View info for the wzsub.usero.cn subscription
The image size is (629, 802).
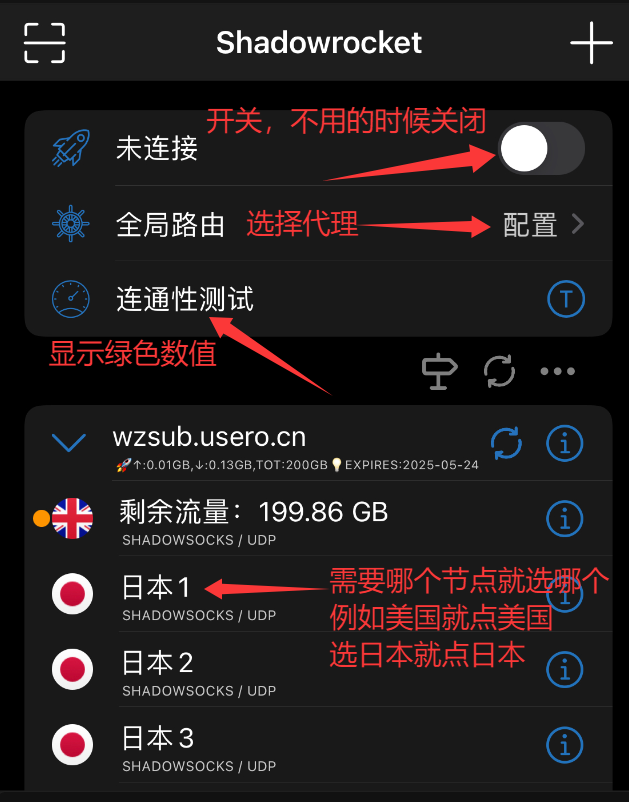(x=566, y=442)
